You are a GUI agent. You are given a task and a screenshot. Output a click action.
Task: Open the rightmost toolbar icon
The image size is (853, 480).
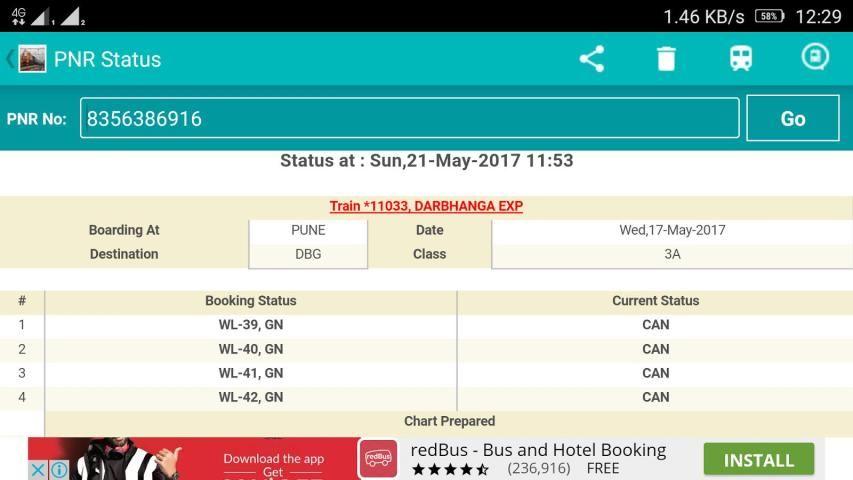pos(815,57)
